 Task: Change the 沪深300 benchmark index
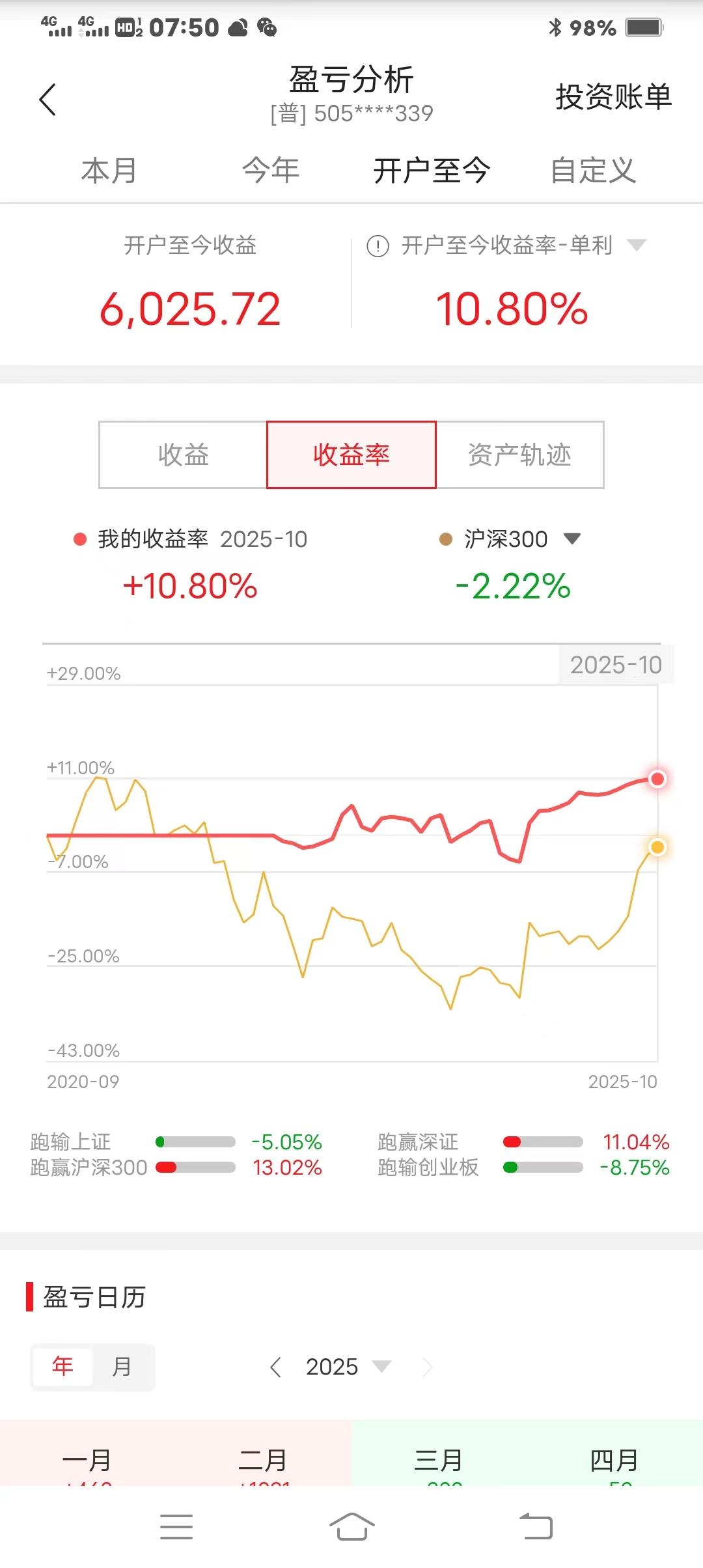click(572, 539)
